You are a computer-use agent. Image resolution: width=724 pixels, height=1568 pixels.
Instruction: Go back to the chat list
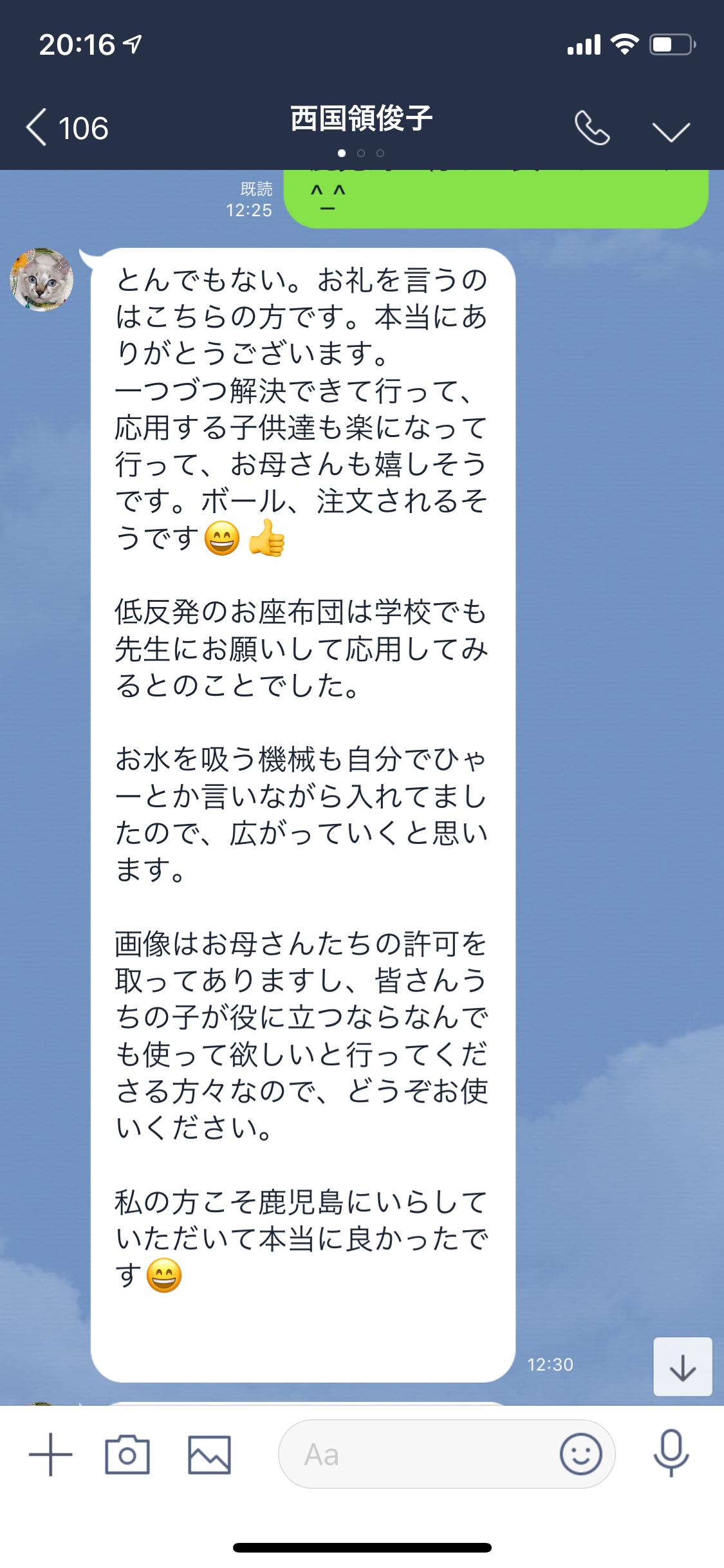tap(66, 127)
